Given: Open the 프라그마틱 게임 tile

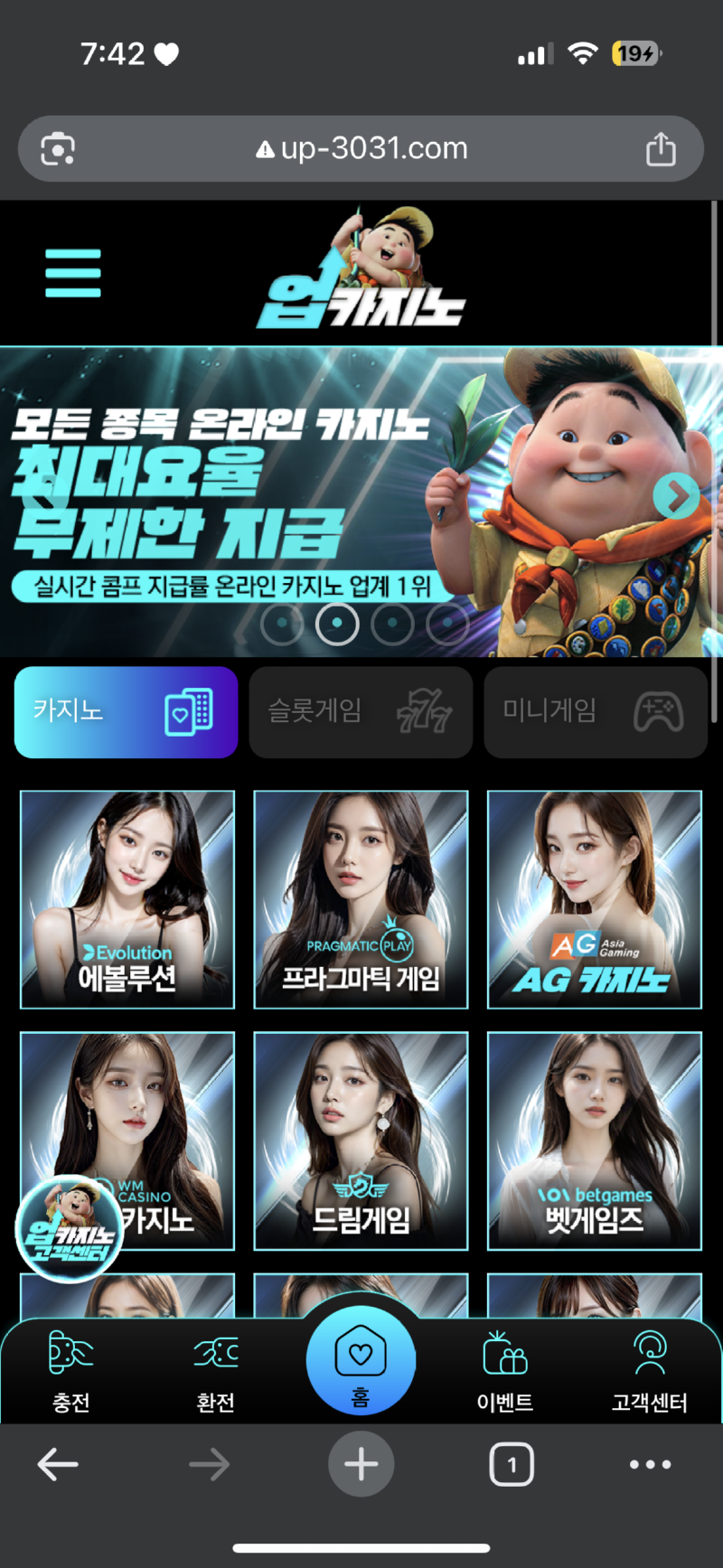Looking at the screenshot, I should click(361, 899).
